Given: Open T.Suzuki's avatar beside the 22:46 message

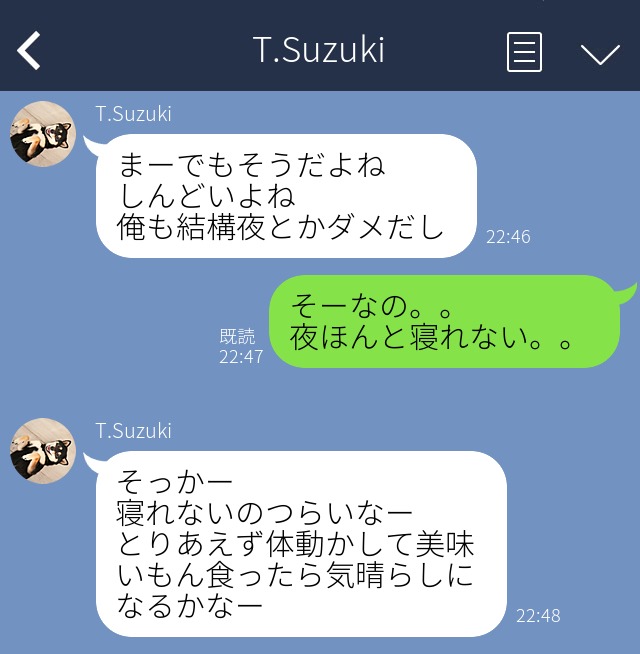Looking at the screenshot, I should point(43,134).
